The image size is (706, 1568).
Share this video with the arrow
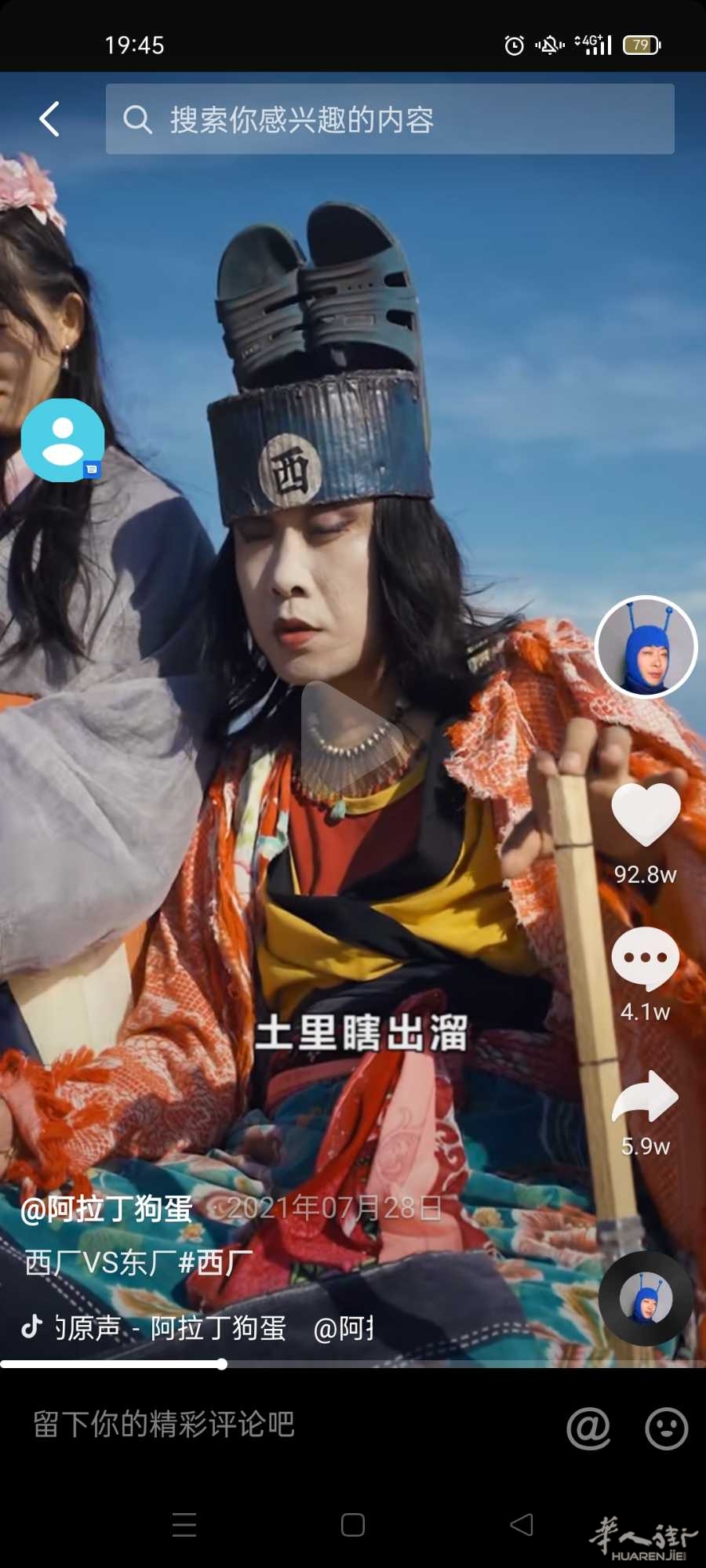(645, 1097)
